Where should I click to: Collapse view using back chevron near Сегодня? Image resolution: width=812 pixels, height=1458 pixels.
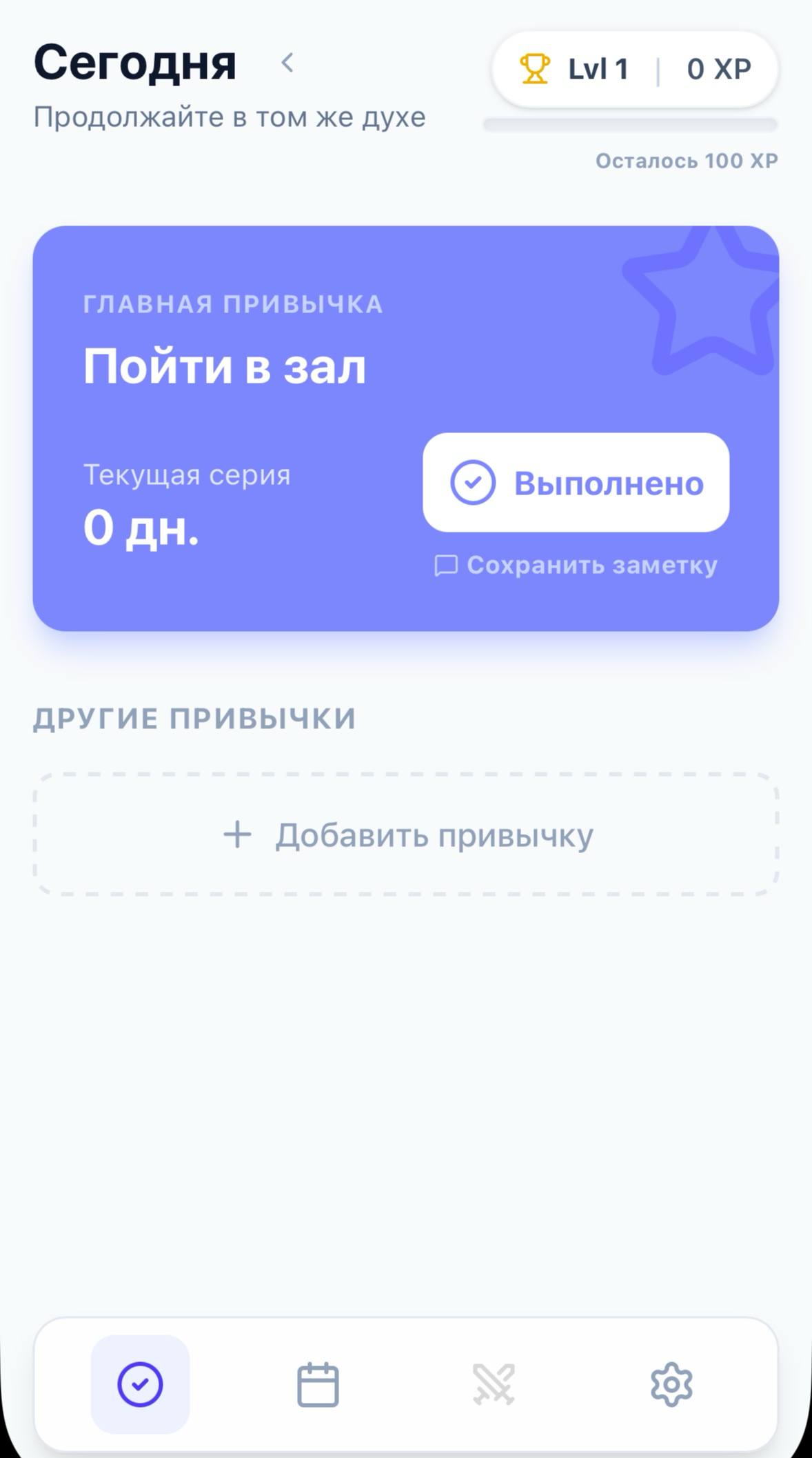coord(287,63)
